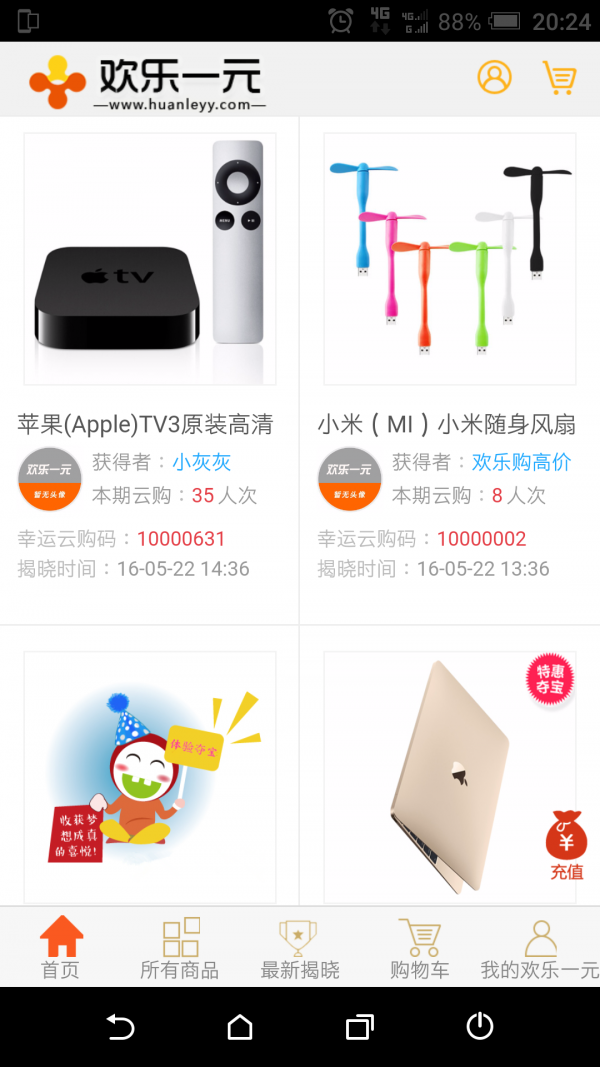Switch to the 我的欢乐一元 tab

(540, 947)
